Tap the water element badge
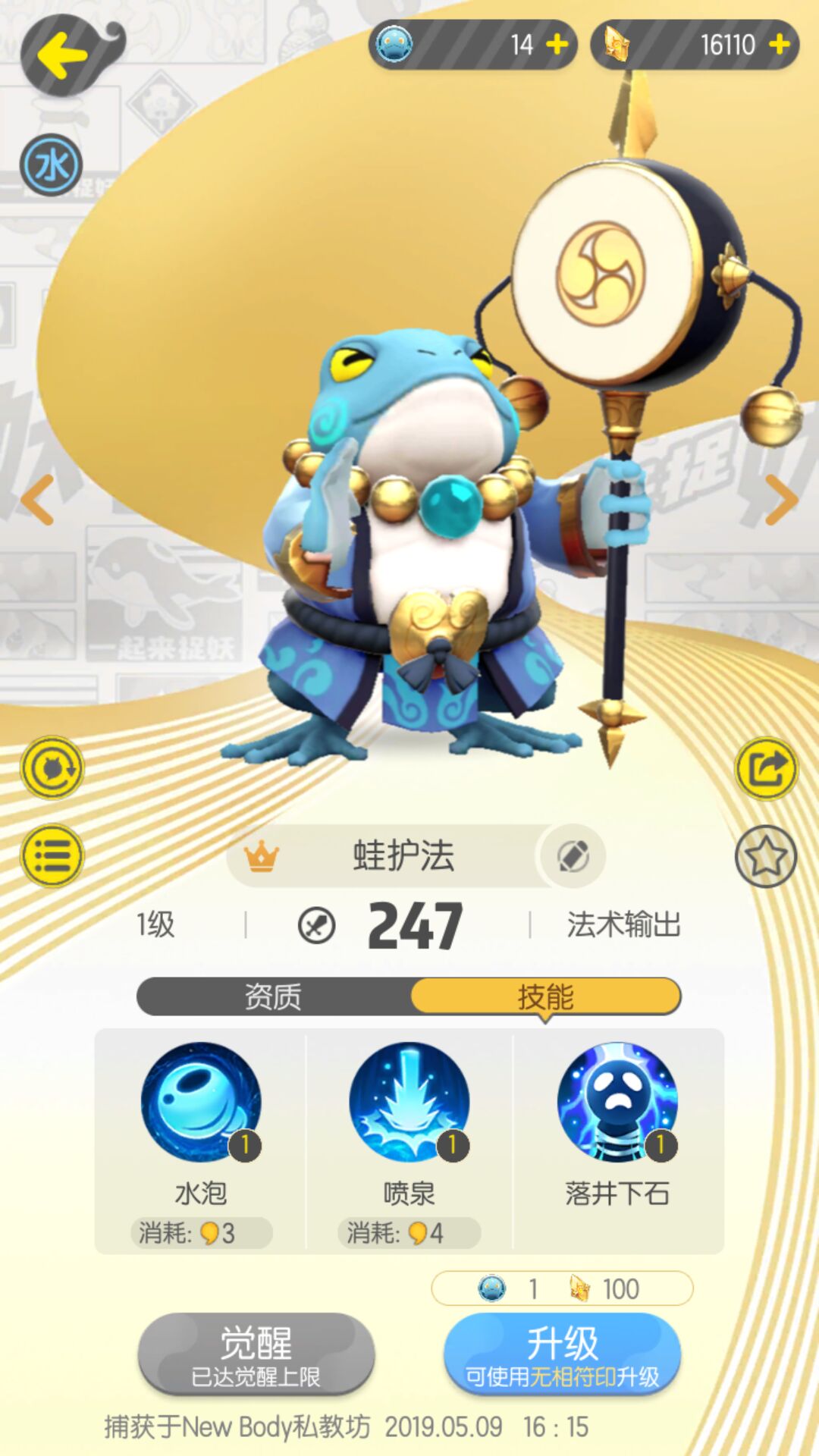Viewport: 819px width, 1456px height. (51, 165)
